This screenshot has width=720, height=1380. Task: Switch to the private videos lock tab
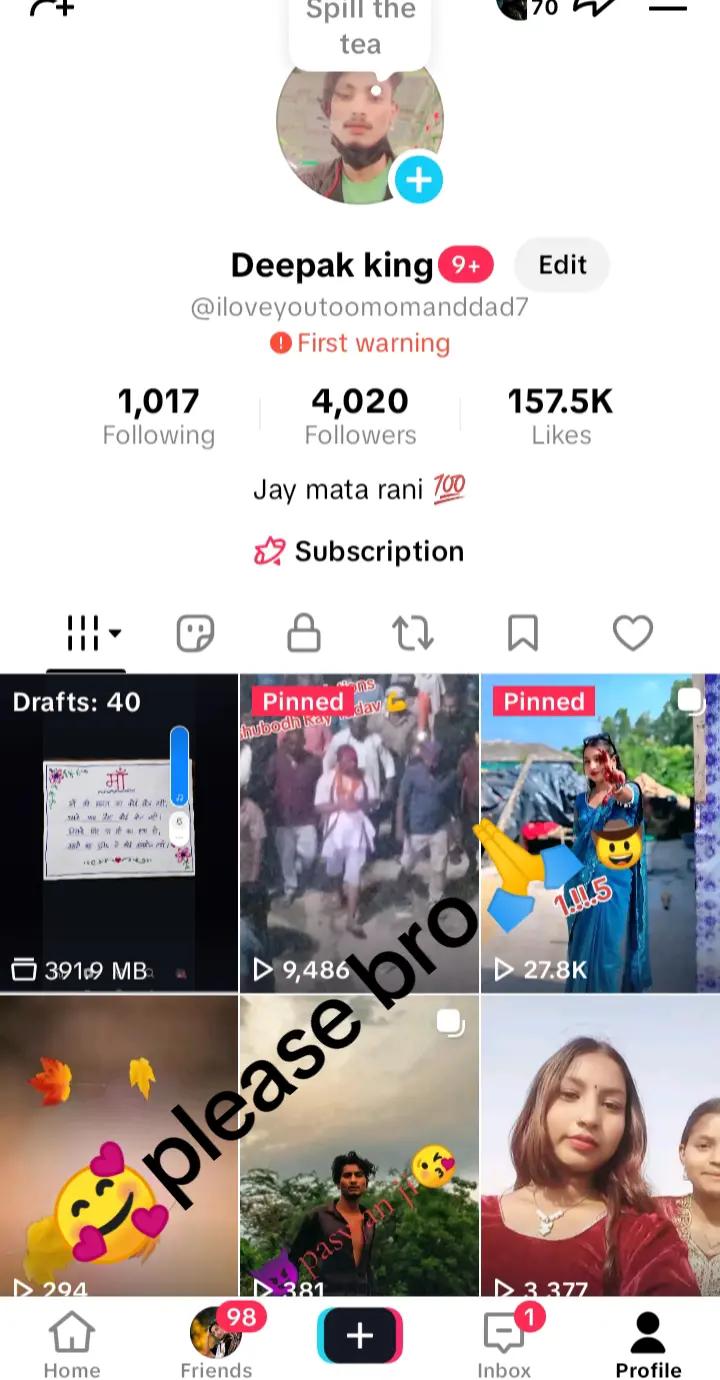point(304,633)
